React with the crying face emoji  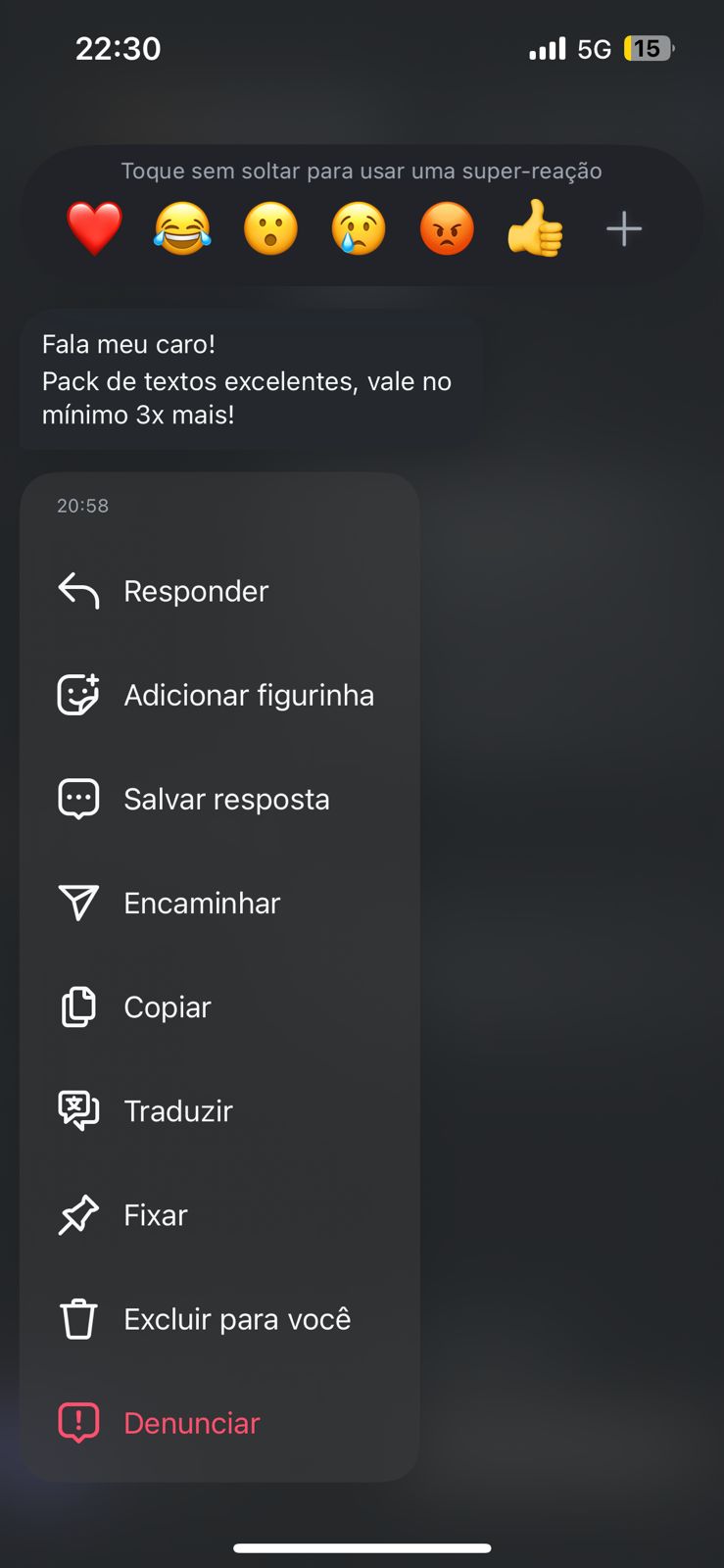point(359,228)
